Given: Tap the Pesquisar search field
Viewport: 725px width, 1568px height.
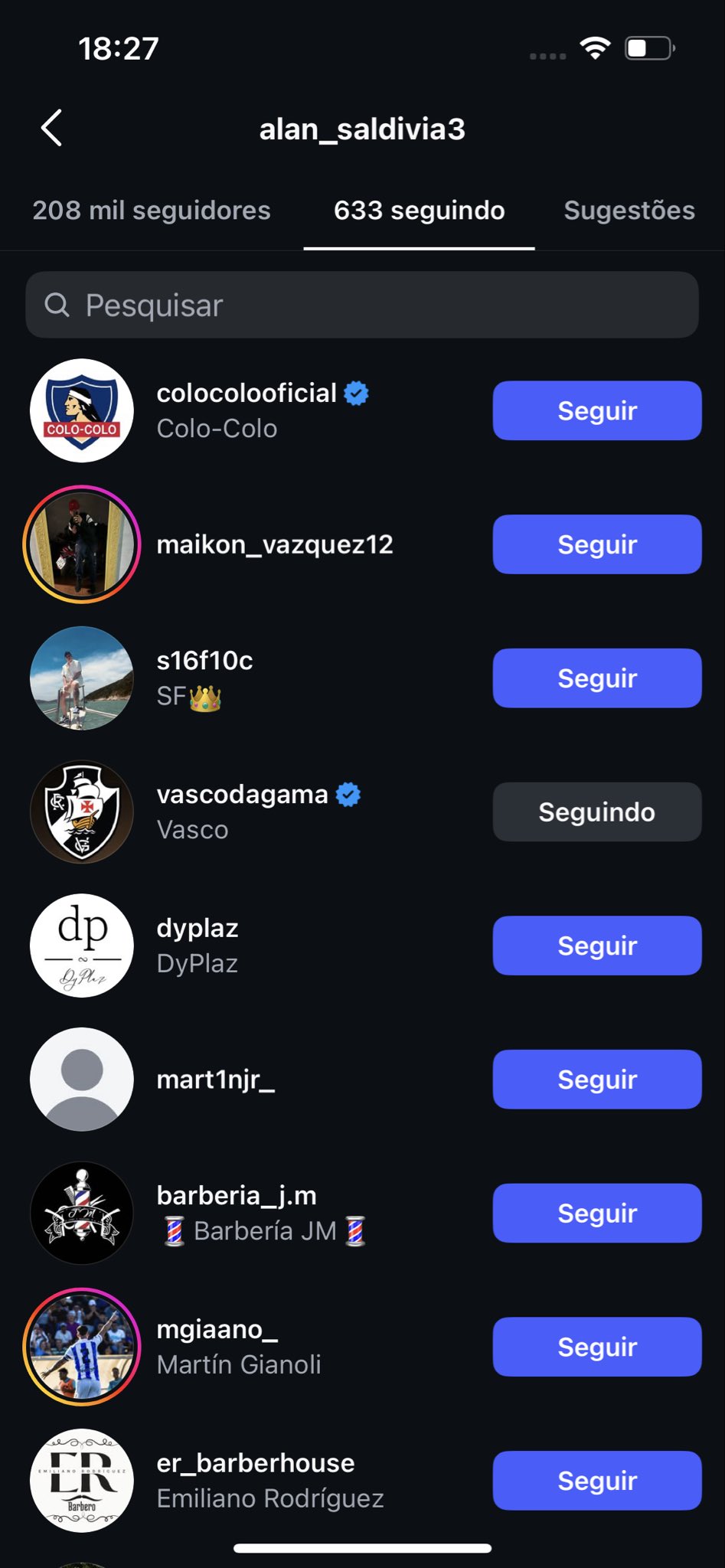Looking at the screenshot, I should [x=361, y=305].
